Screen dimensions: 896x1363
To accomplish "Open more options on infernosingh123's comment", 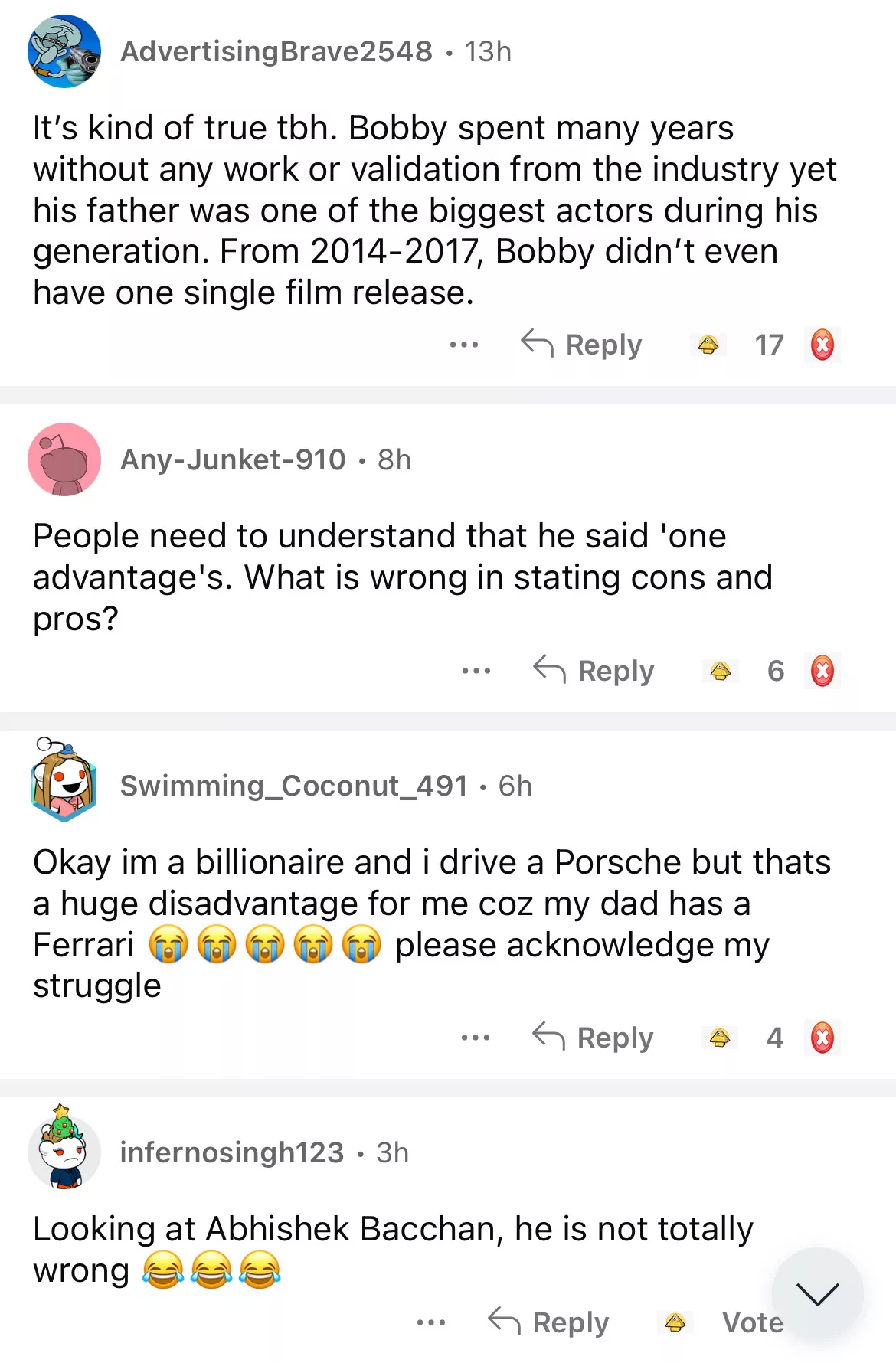I will [x=431, y=1322].
